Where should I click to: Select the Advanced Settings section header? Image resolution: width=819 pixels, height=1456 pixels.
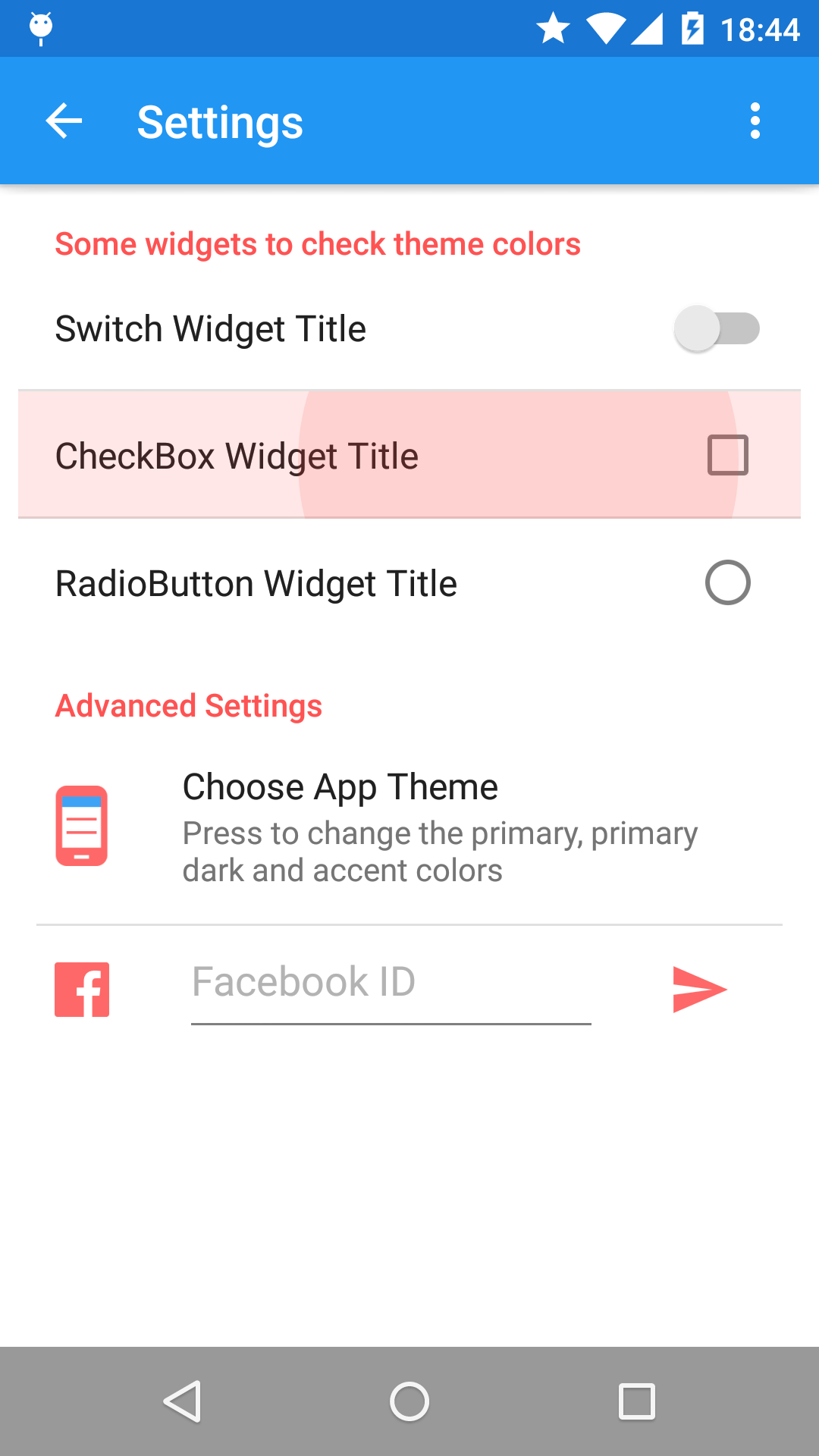coord(188,705)
